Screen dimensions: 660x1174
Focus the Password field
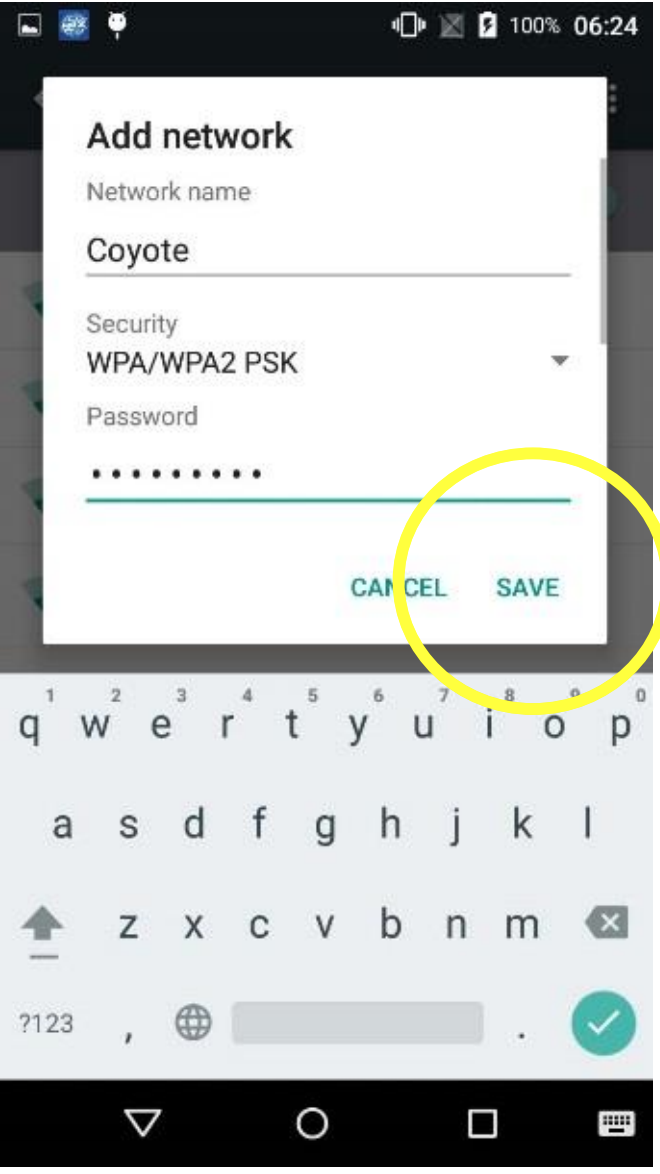328,473
